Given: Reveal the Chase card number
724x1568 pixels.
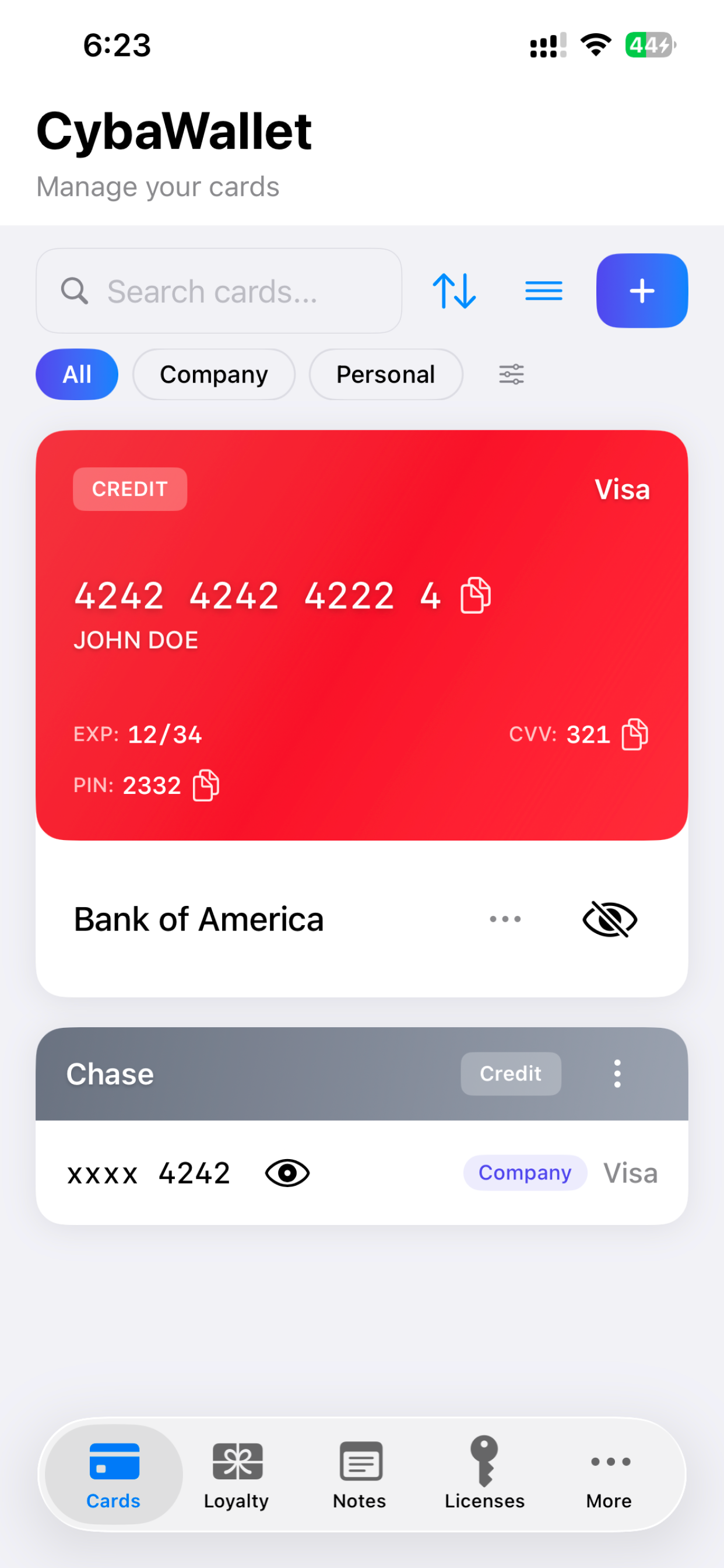Looking at the screenshot, I should click(287, 1173).
